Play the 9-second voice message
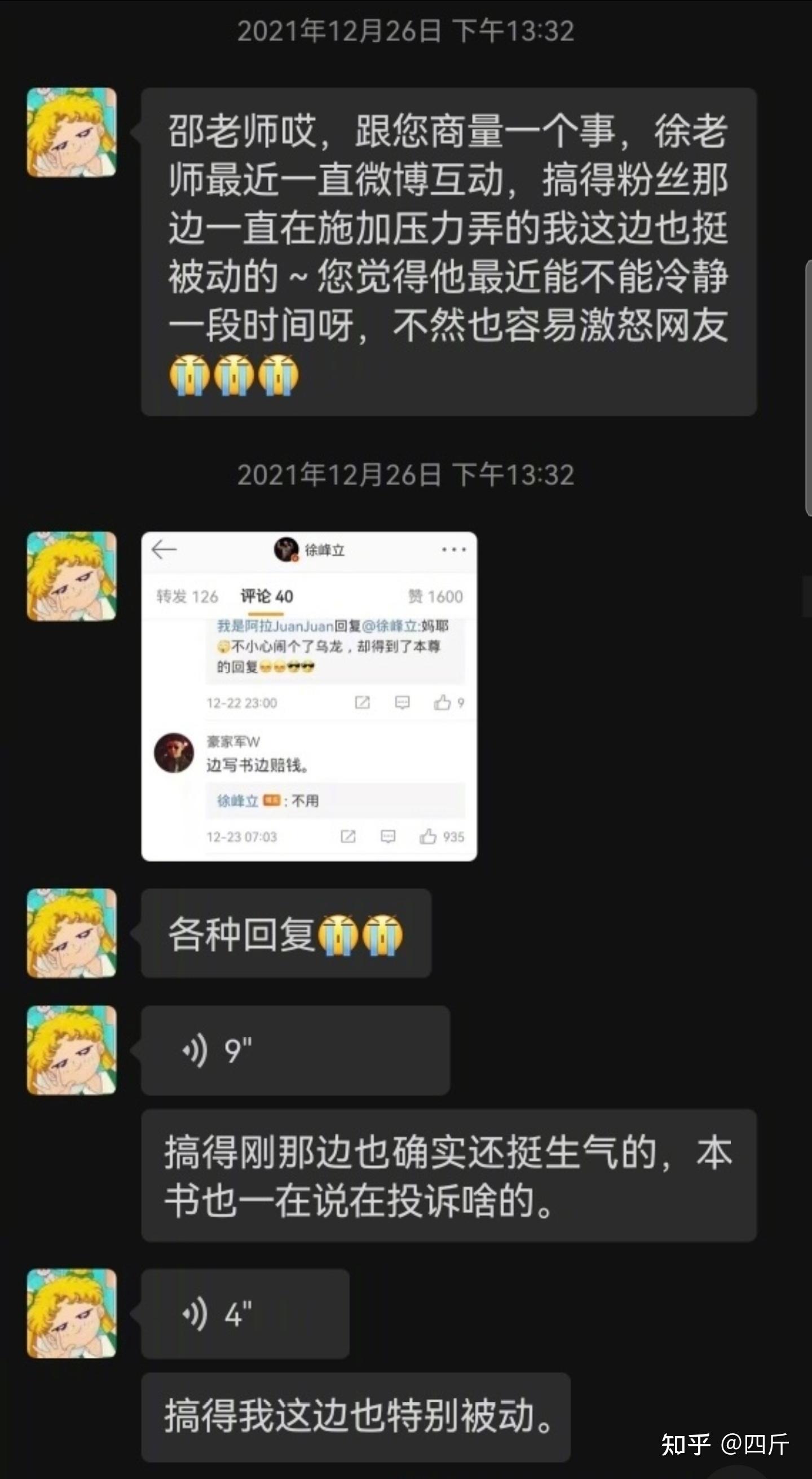This screenshot has width=812, height=1479. [x=295, y=1050]
